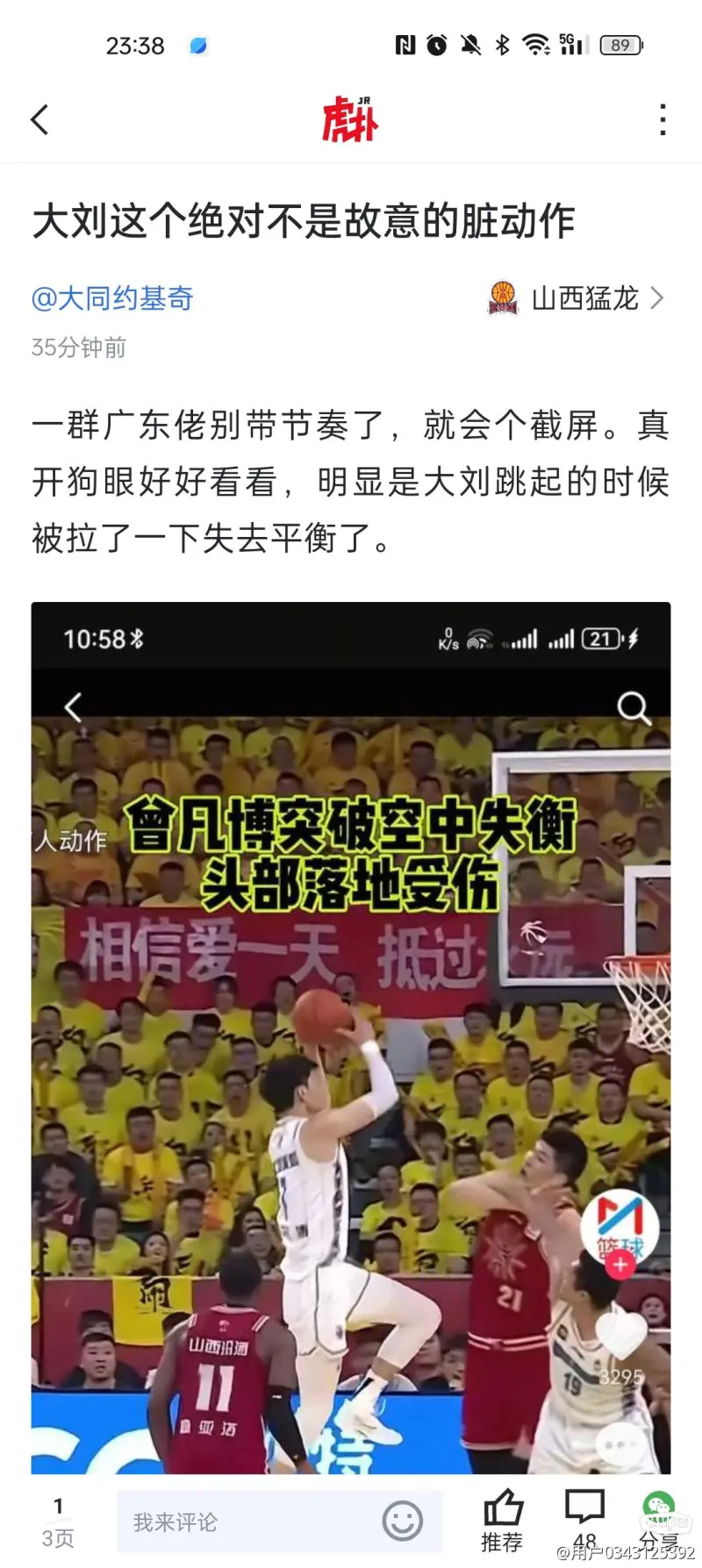Go back using the top-left arrow
Viewport: 702px width, 1568px height.
tap(39, 120)
